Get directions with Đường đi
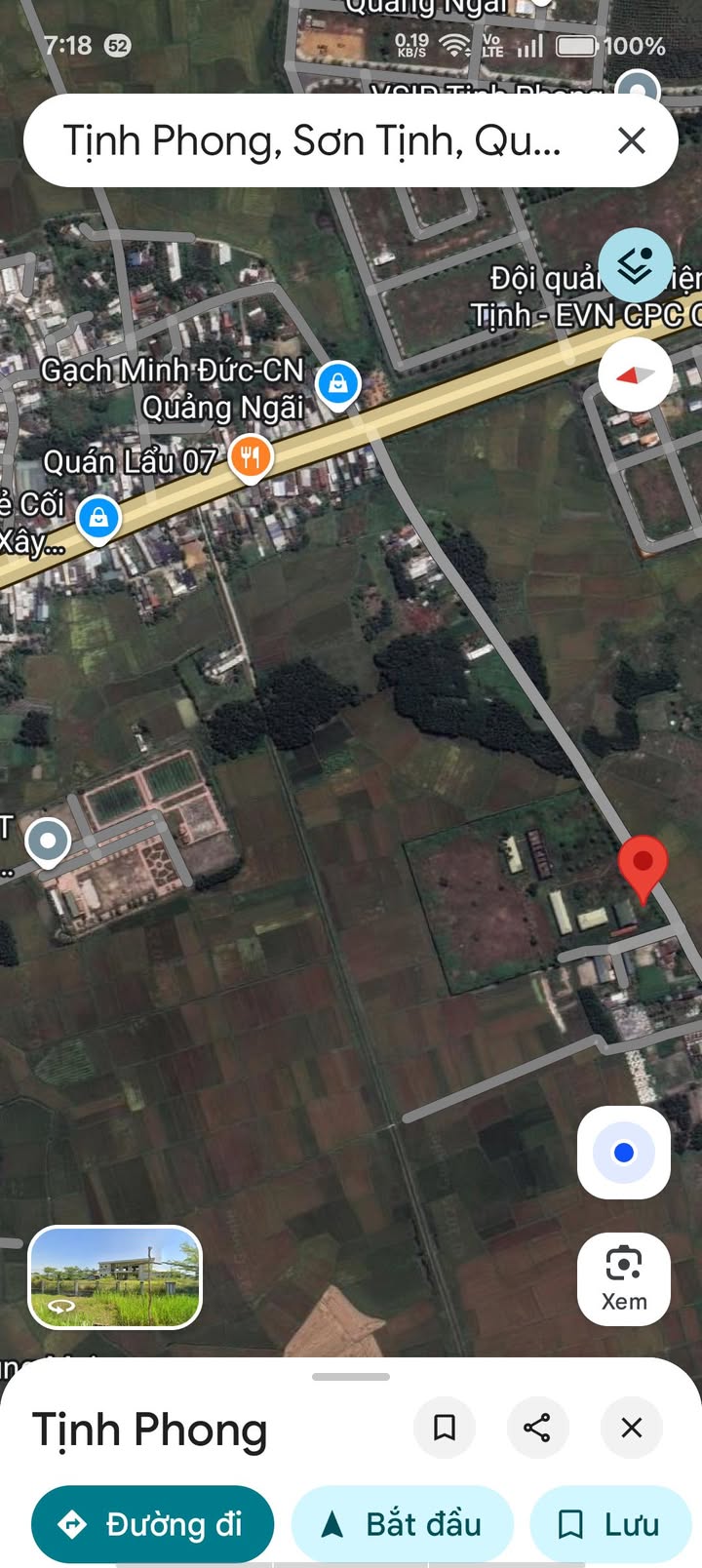702x1568 pixels. [153, 1524]
